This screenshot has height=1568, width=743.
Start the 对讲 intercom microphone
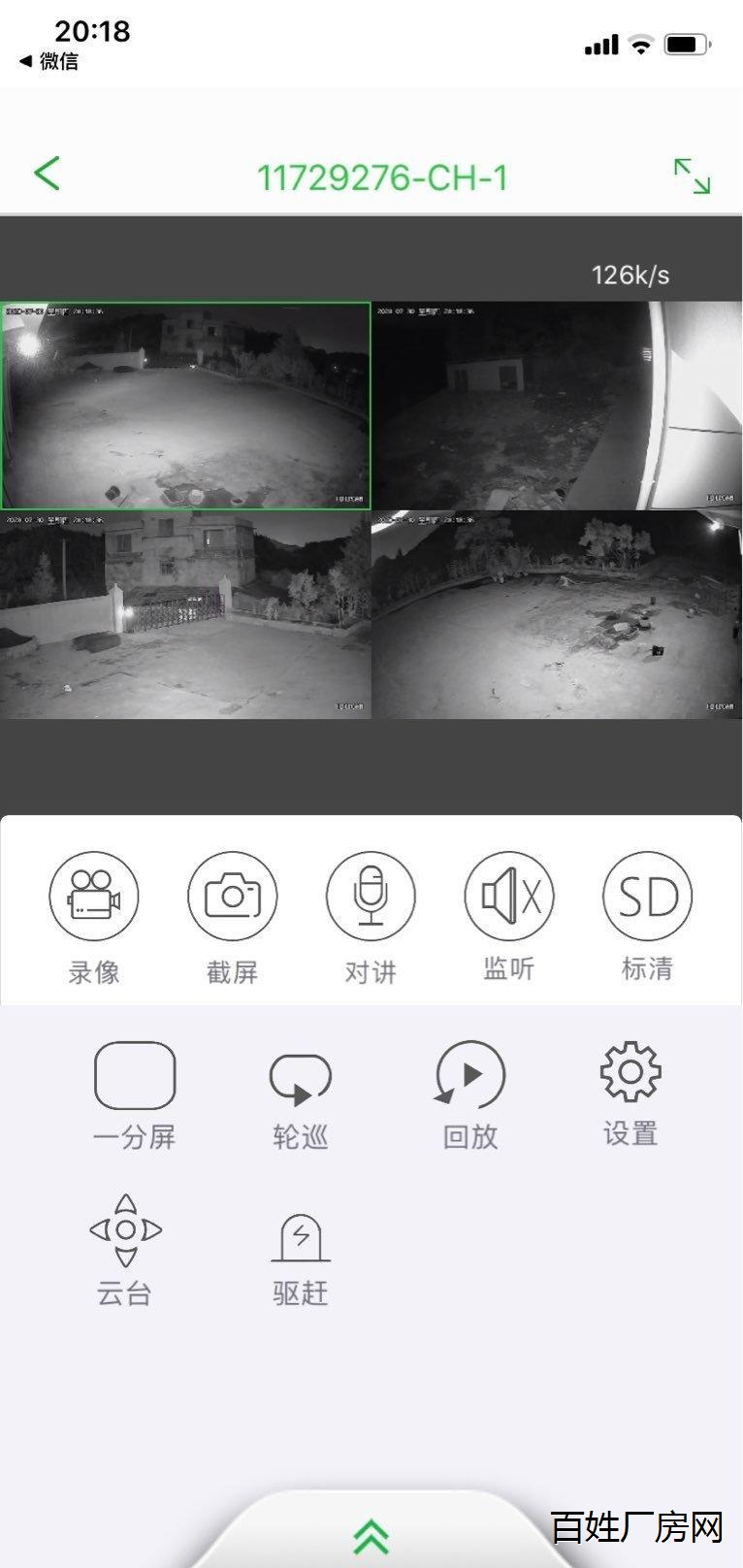371,897
